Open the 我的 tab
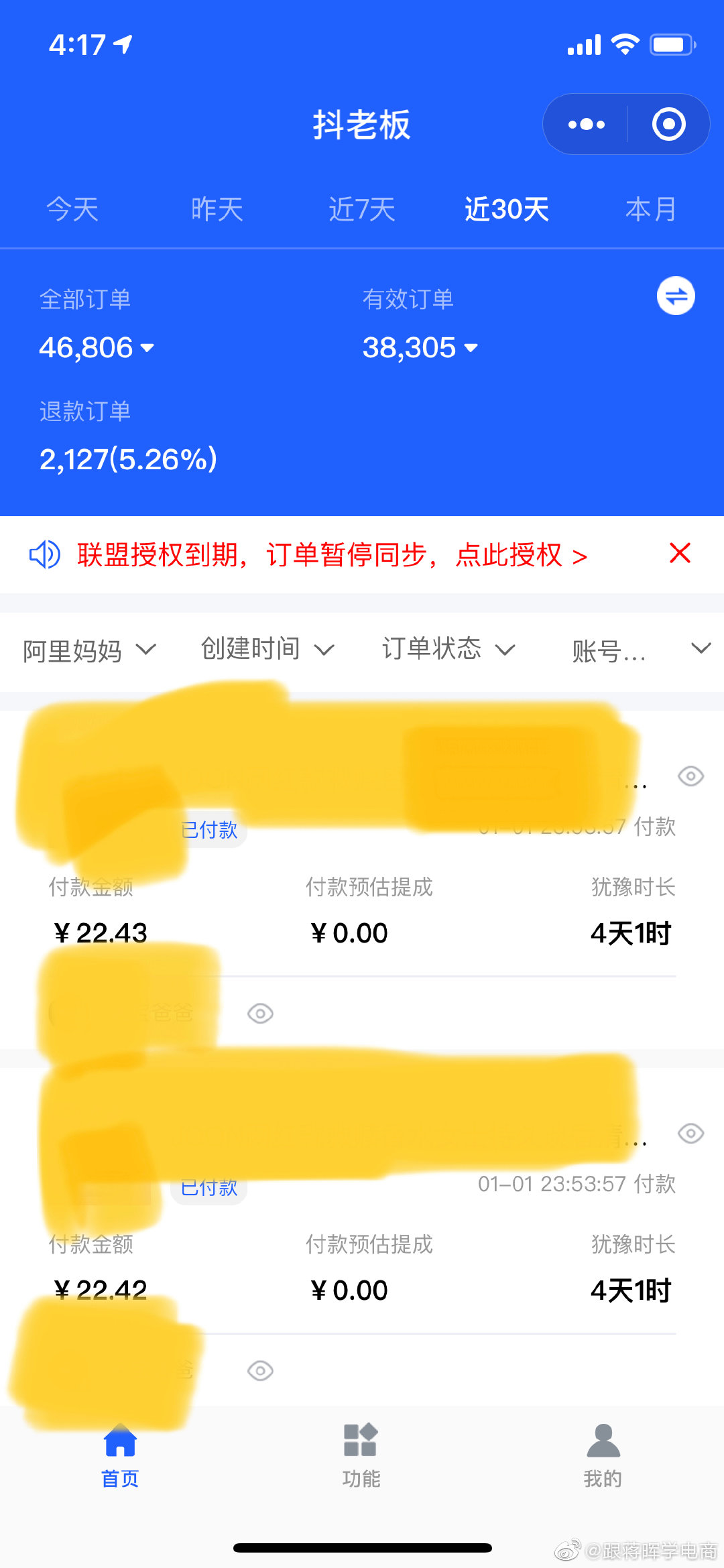The image size is (724, 1568). pos(603,1456)
